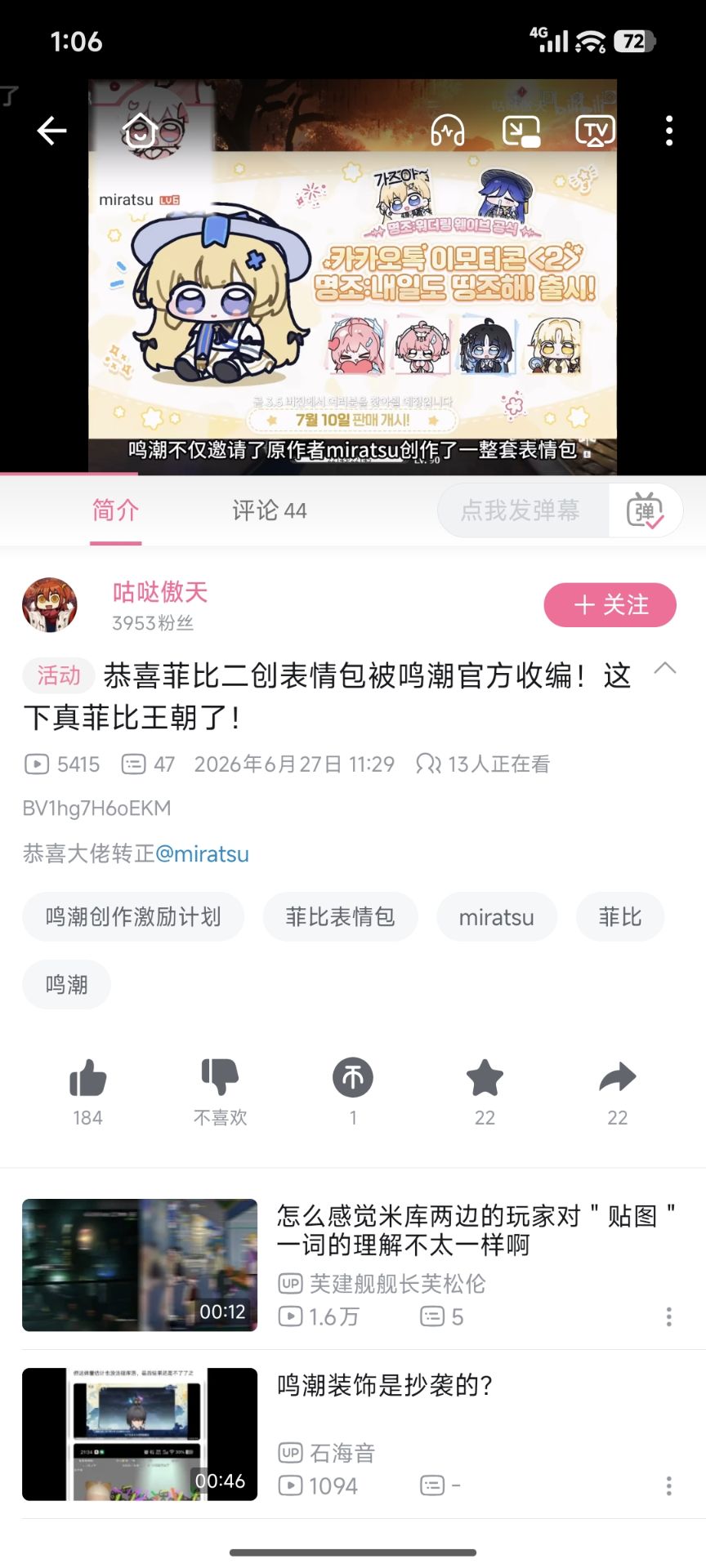706x1568 pixels.
Task: Select the 鸣潮创作激励计划 tag chip
Action: (133, 917)
